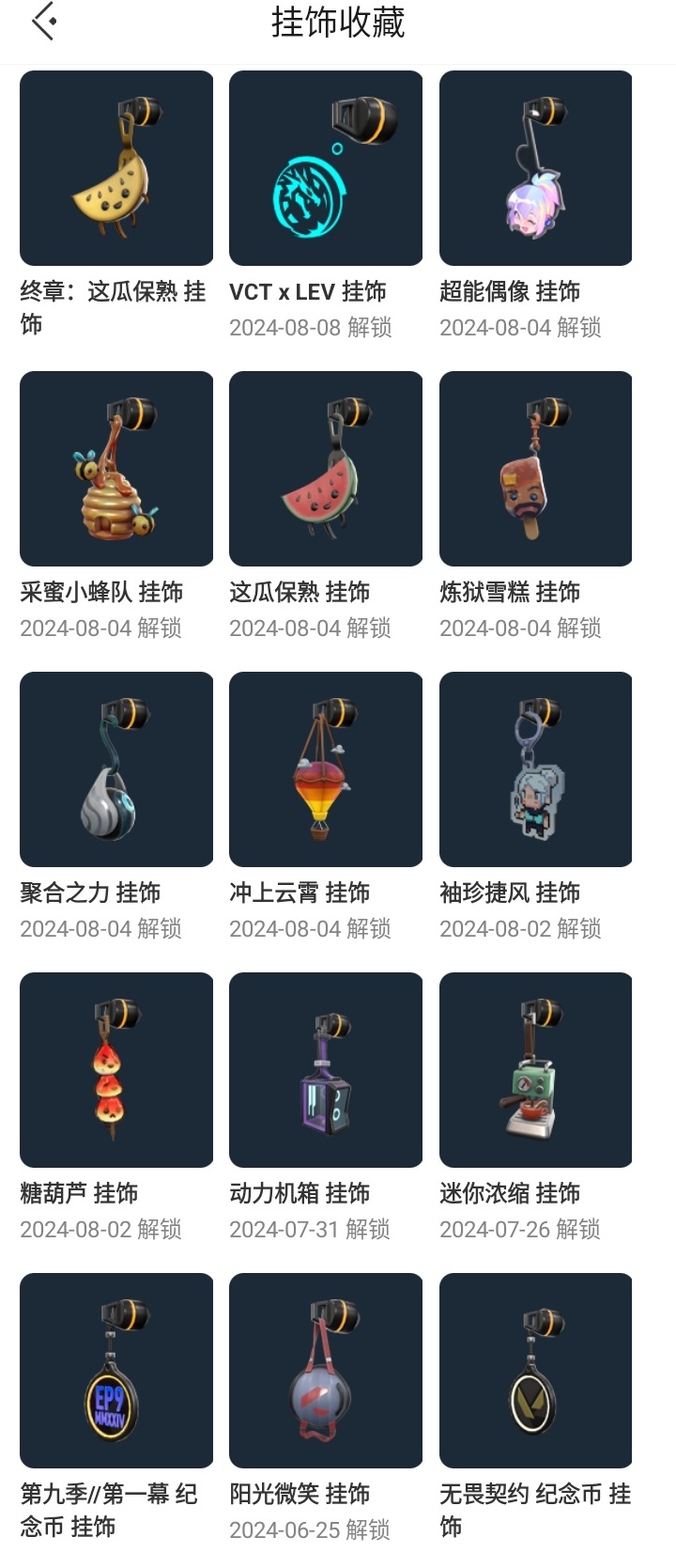Select the 超能偶像 挂饰 tile
676x1568 pixels.
coord(535,168)
